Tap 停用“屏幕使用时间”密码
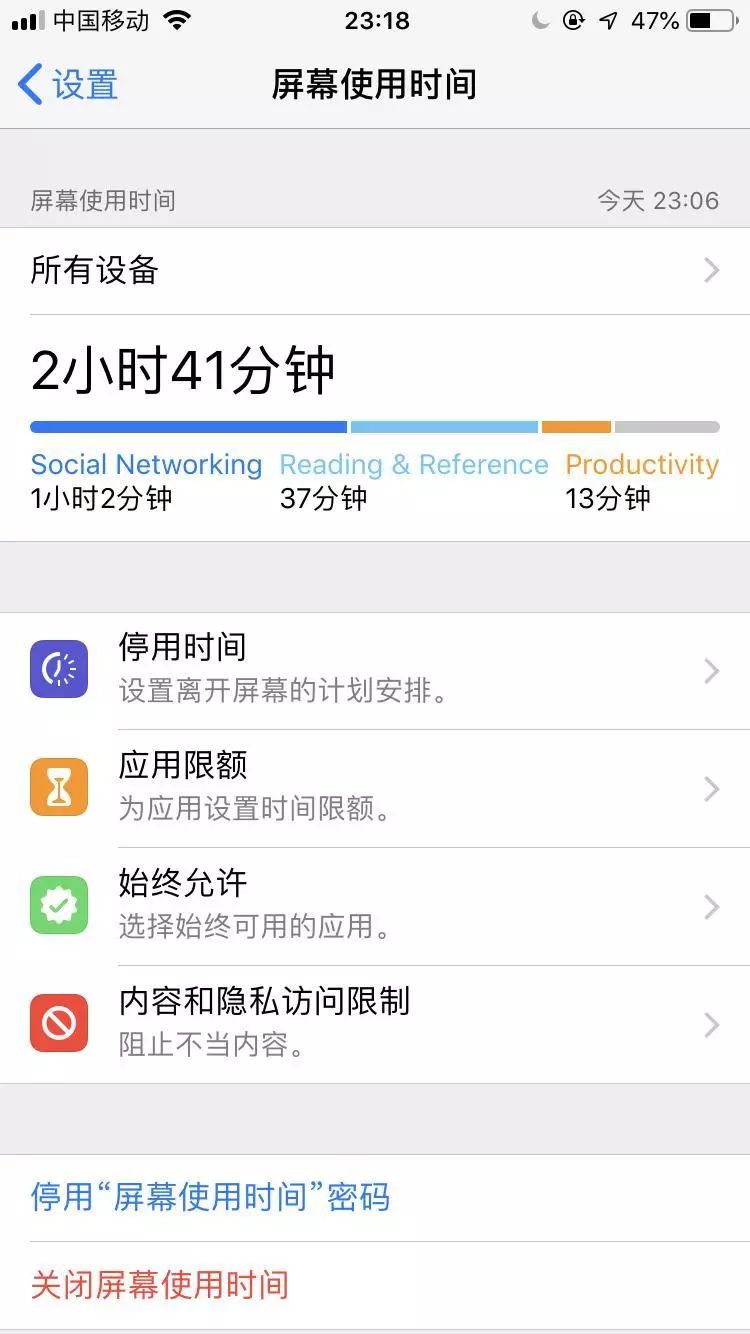 [x=210, y=1197]
